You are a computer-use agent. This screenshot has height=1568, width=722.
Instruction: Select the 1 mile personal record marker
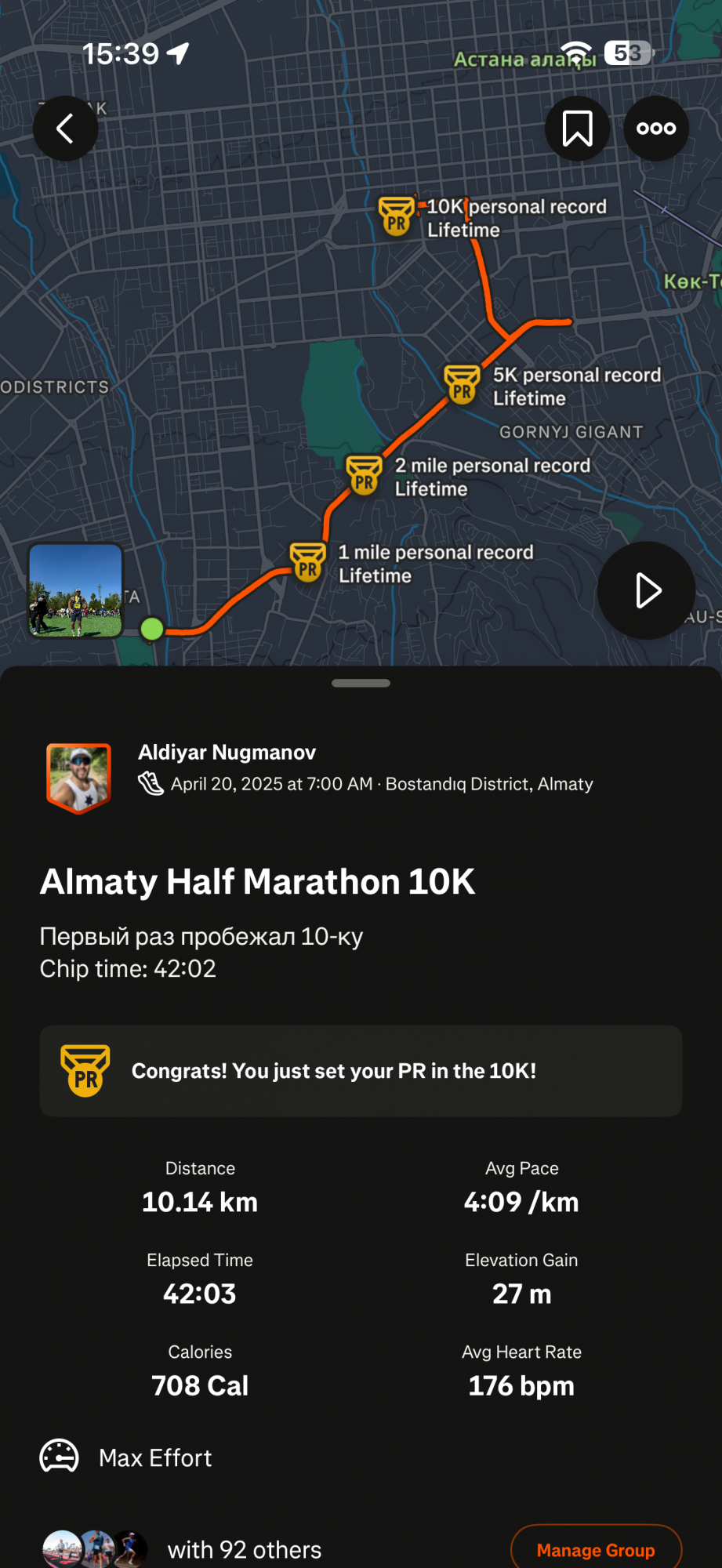point(307,563)
